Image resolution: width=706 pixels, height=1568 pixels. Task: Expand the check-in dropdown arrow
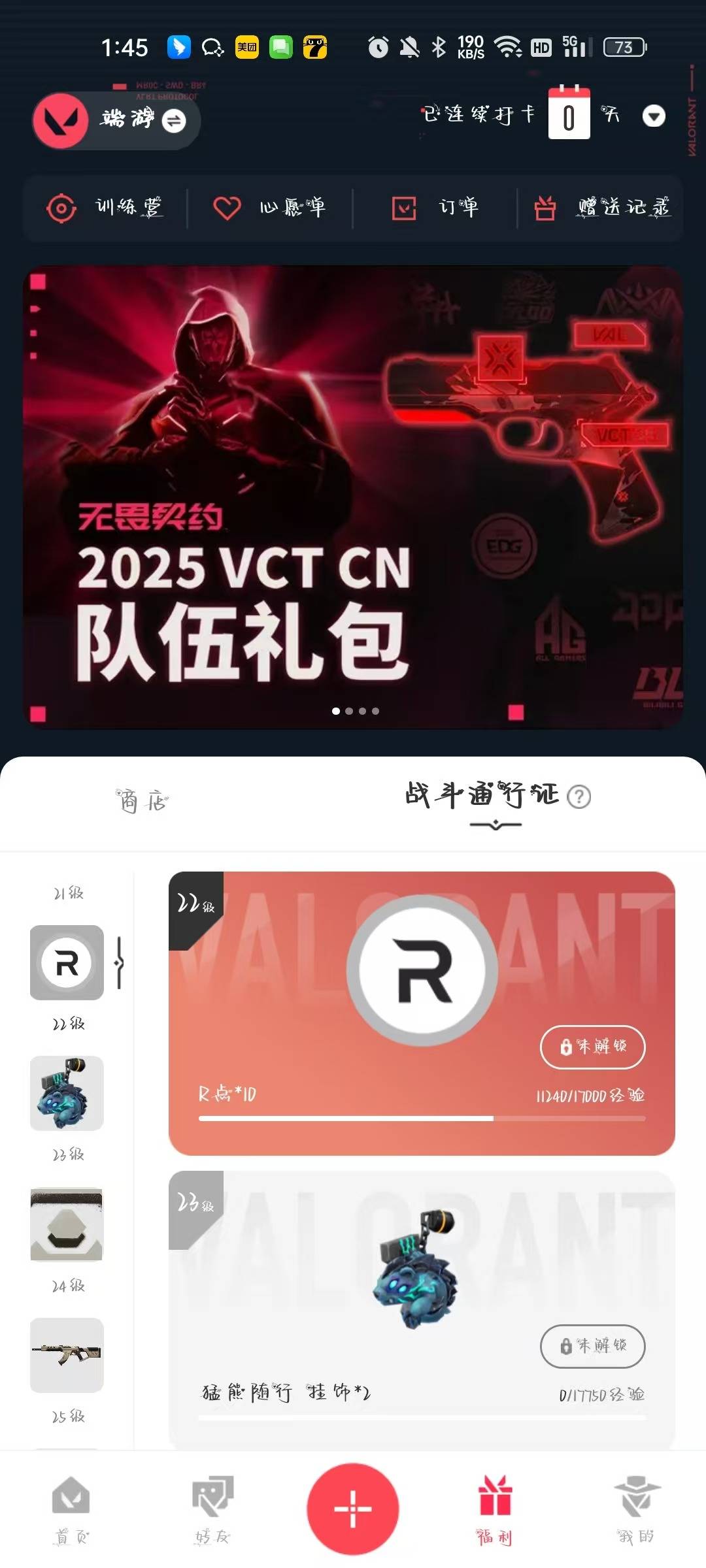(x=654, y=116)
